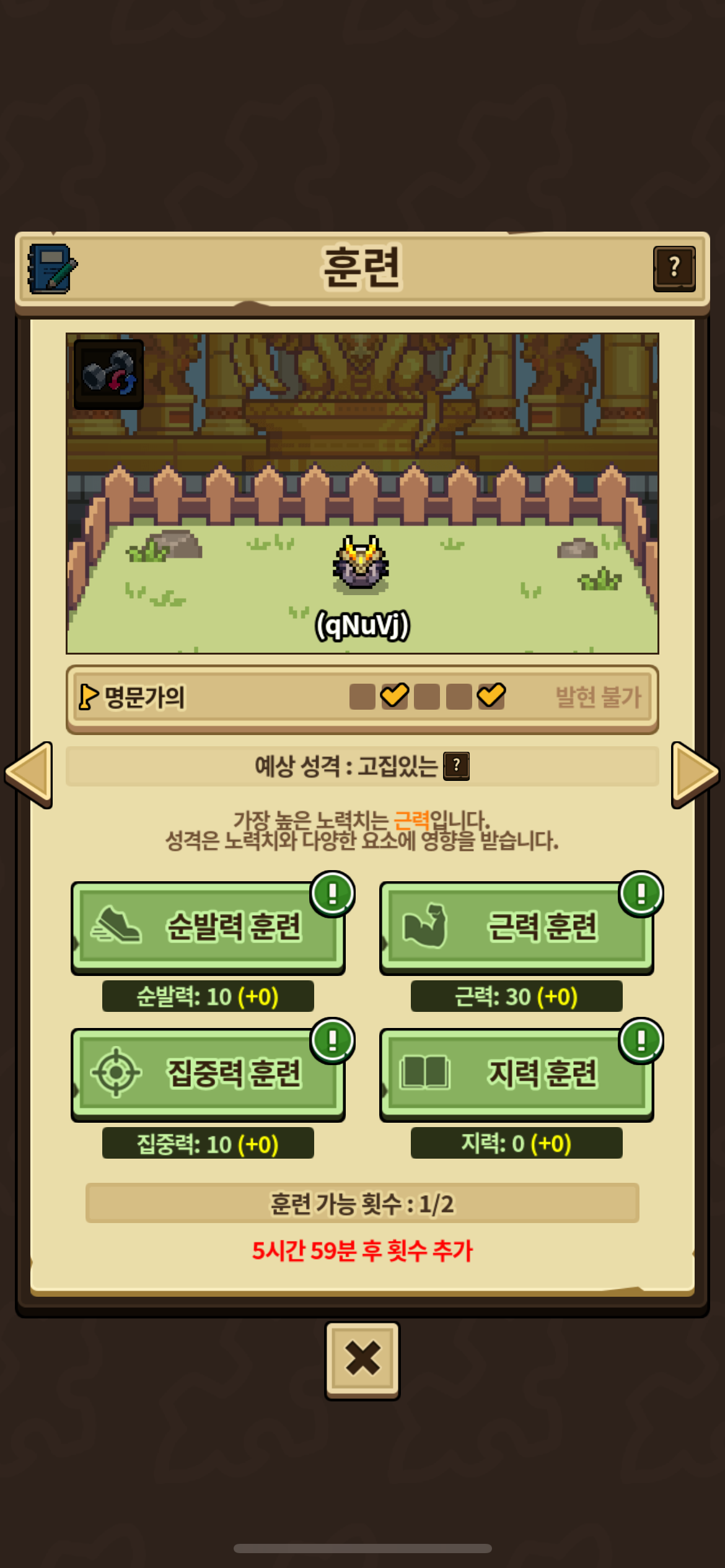Start 근력 훈련

pyautogui.click(x=517, y=927)
